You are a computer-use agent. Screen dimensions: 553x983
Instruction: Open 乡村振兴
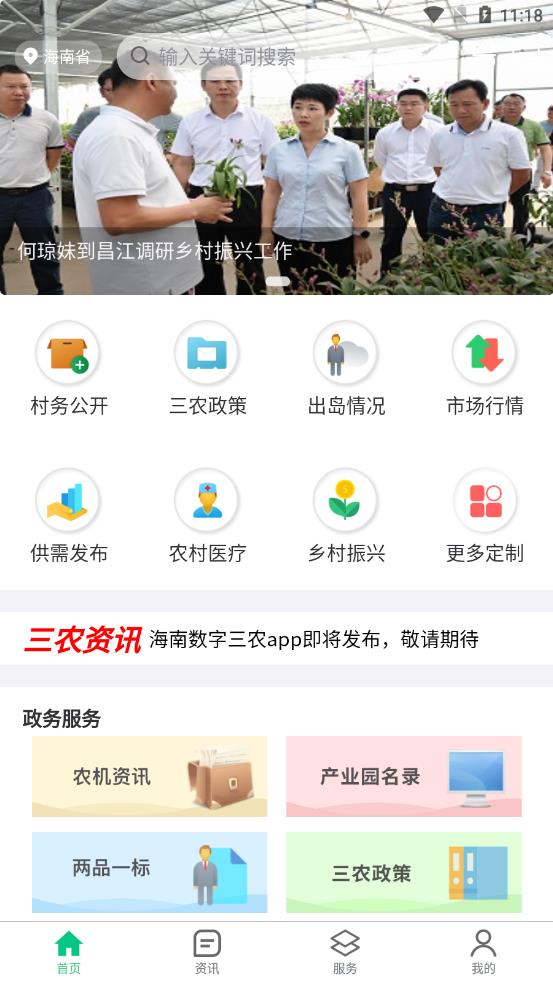pyautogui.click(x=346, y=517)
